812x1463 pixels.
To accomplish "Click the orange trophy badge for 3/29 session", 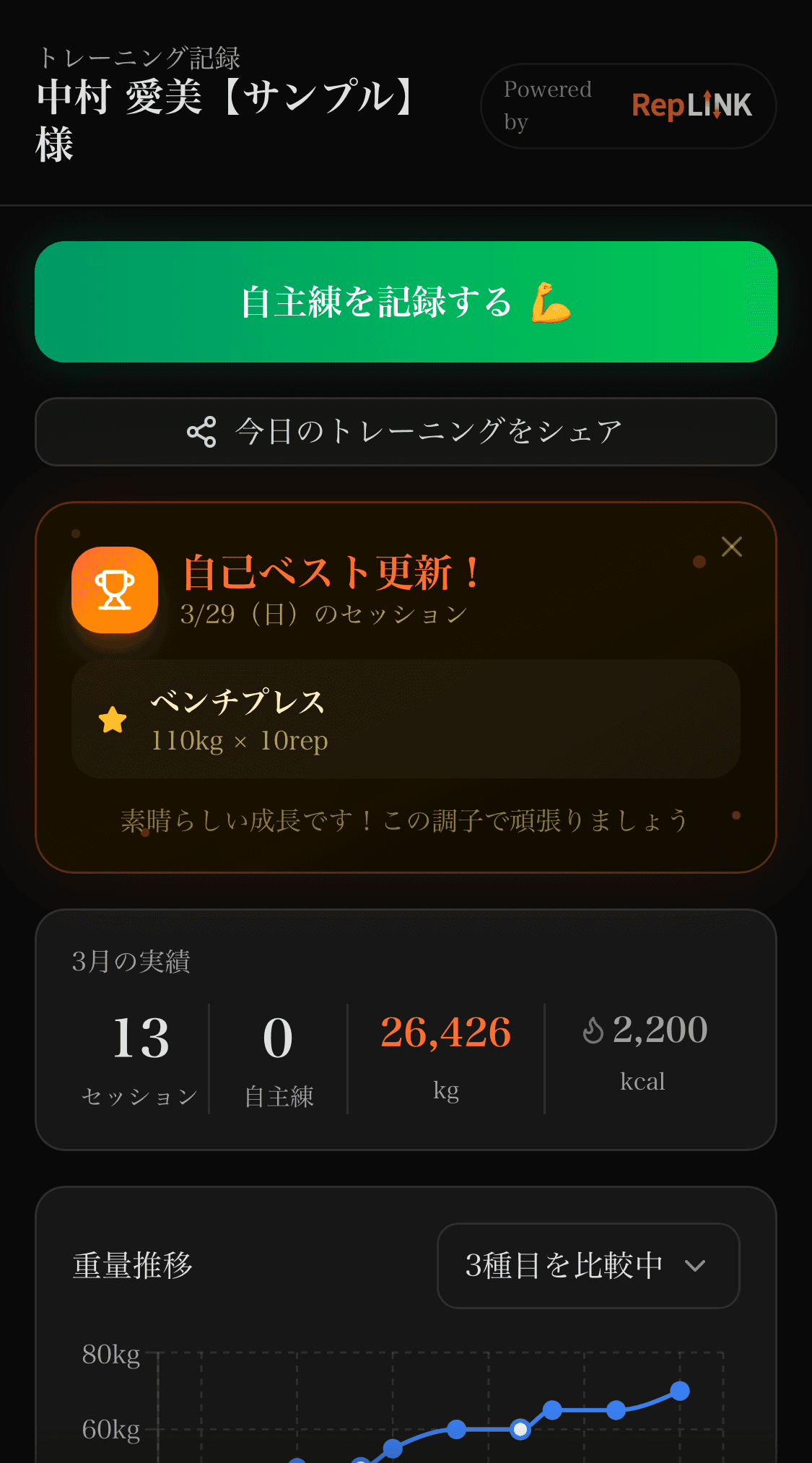I will 114,589.
